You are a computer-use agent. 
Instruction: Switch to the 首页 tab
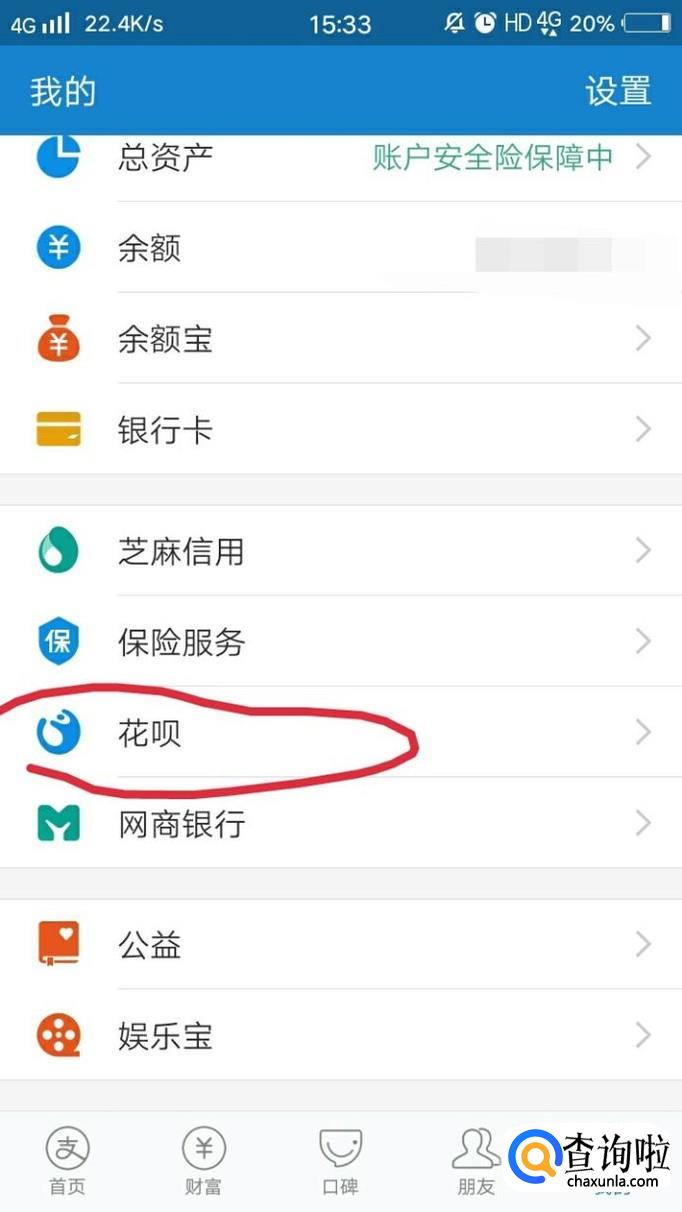68,1161
